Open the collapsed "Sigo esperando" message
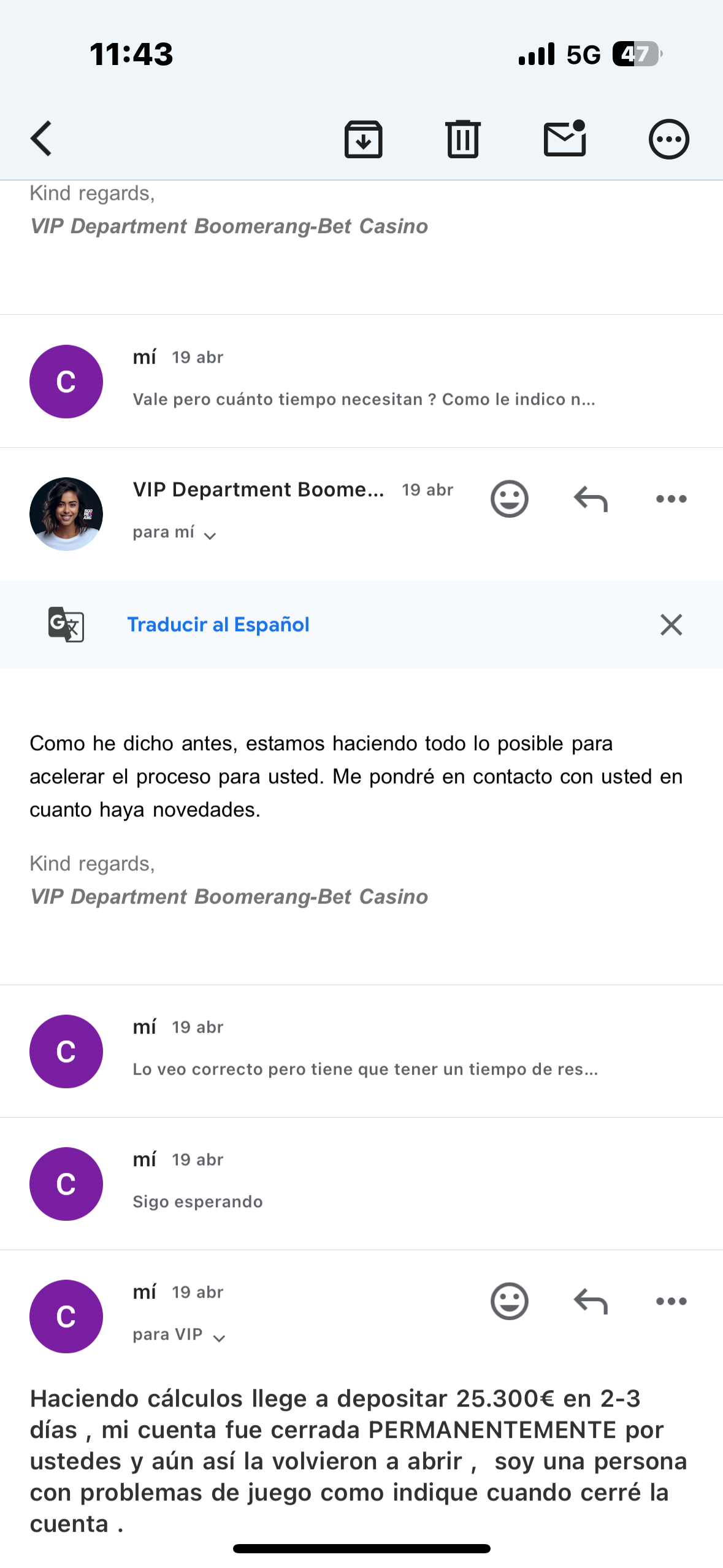The width and height of the screenshot is (723, 1568). (x=197, y=1201)
